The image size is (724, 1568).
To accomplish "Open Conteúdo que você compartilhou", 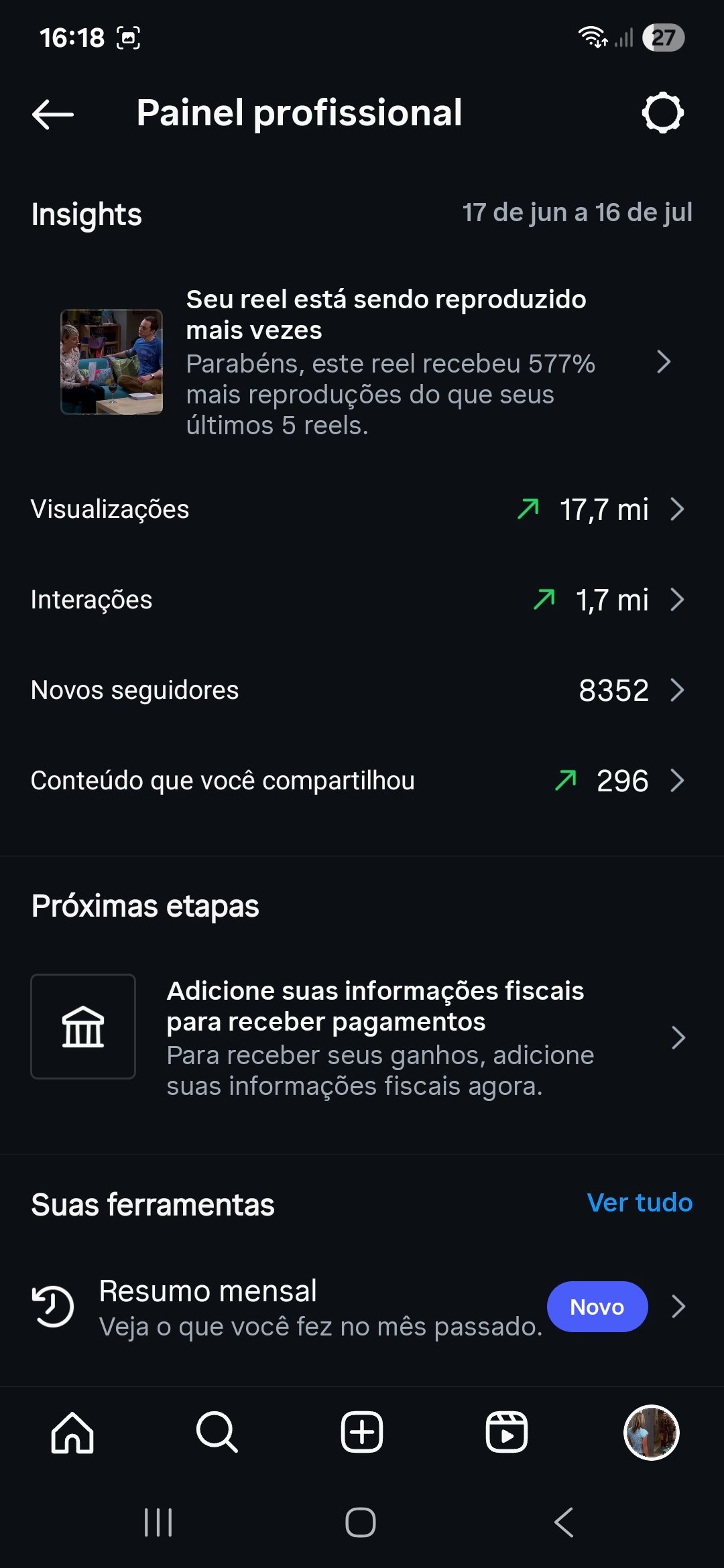I will pos(362,781).
